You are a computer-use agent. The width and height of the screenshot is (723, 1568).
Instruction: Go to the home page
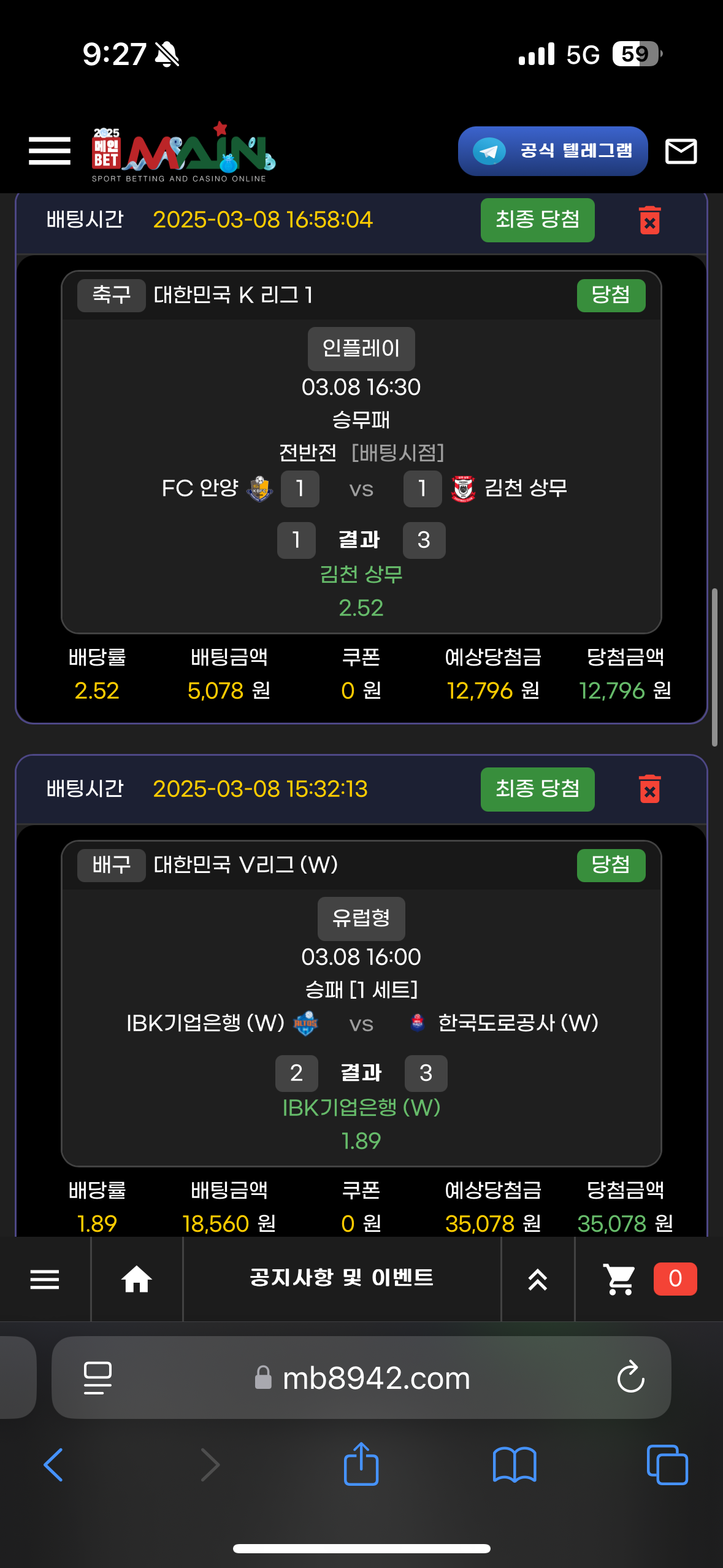[x=136, y=1279]
